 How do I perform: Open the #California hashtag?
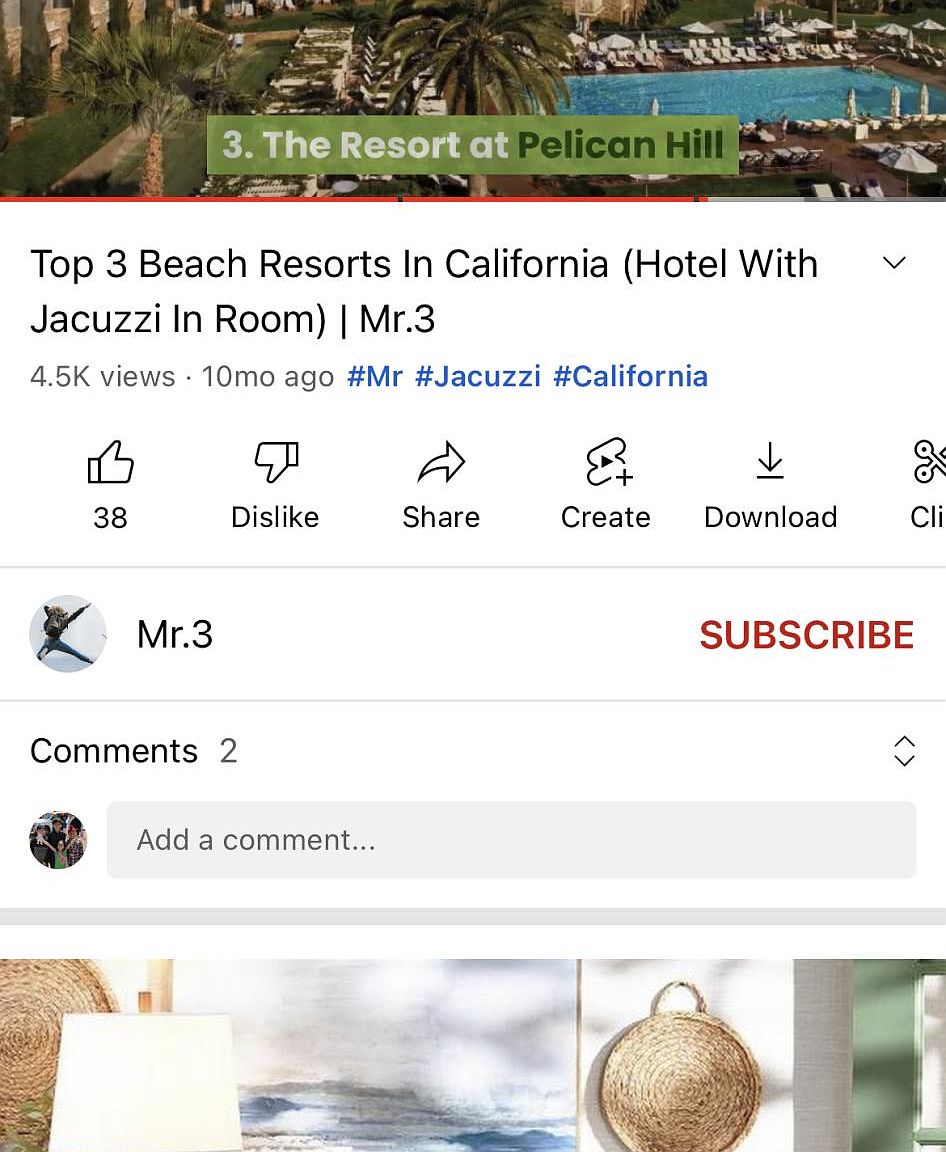[630, 377]
